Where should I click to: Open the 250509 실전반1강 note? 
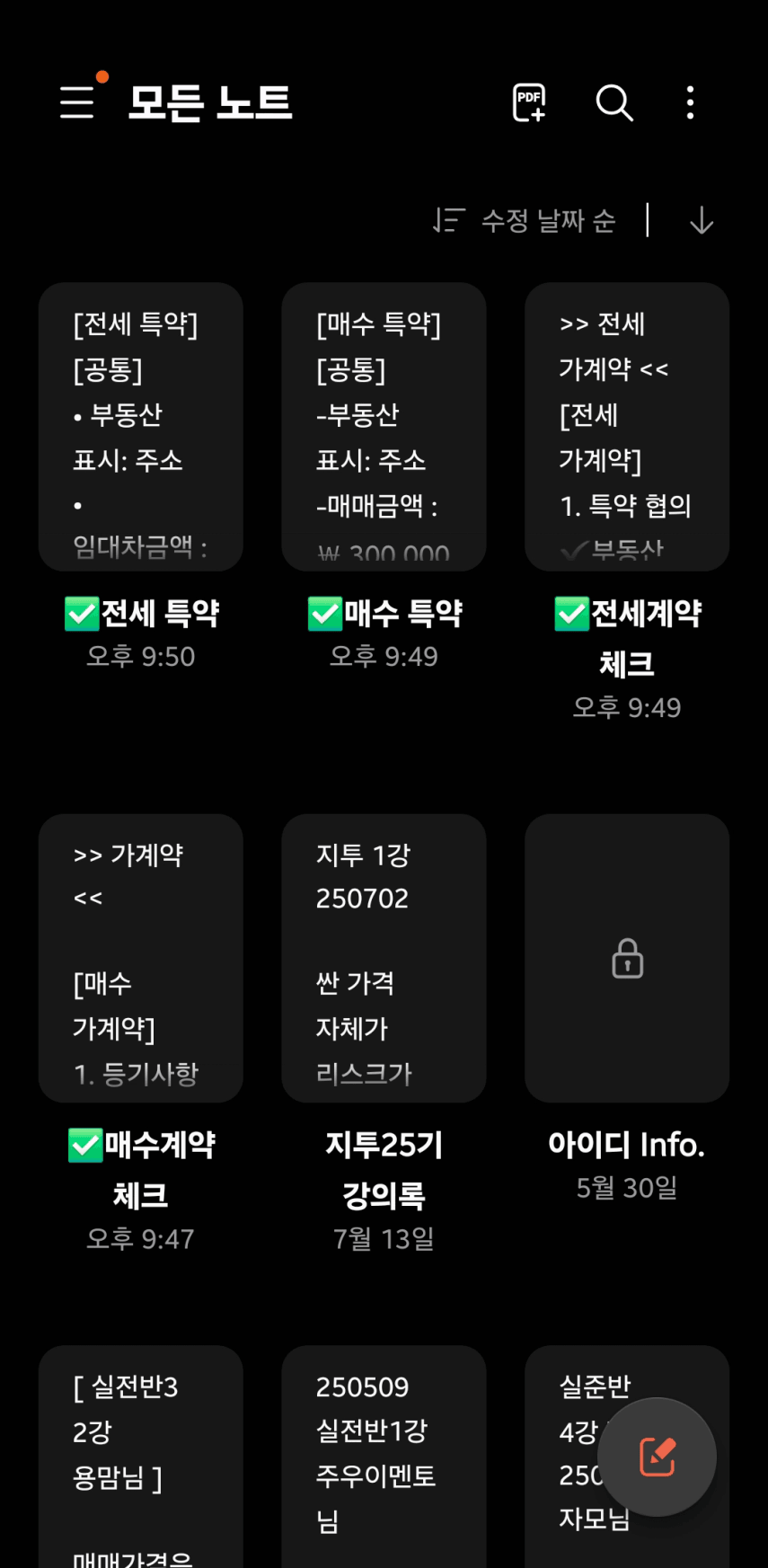tap(384, 1456)
